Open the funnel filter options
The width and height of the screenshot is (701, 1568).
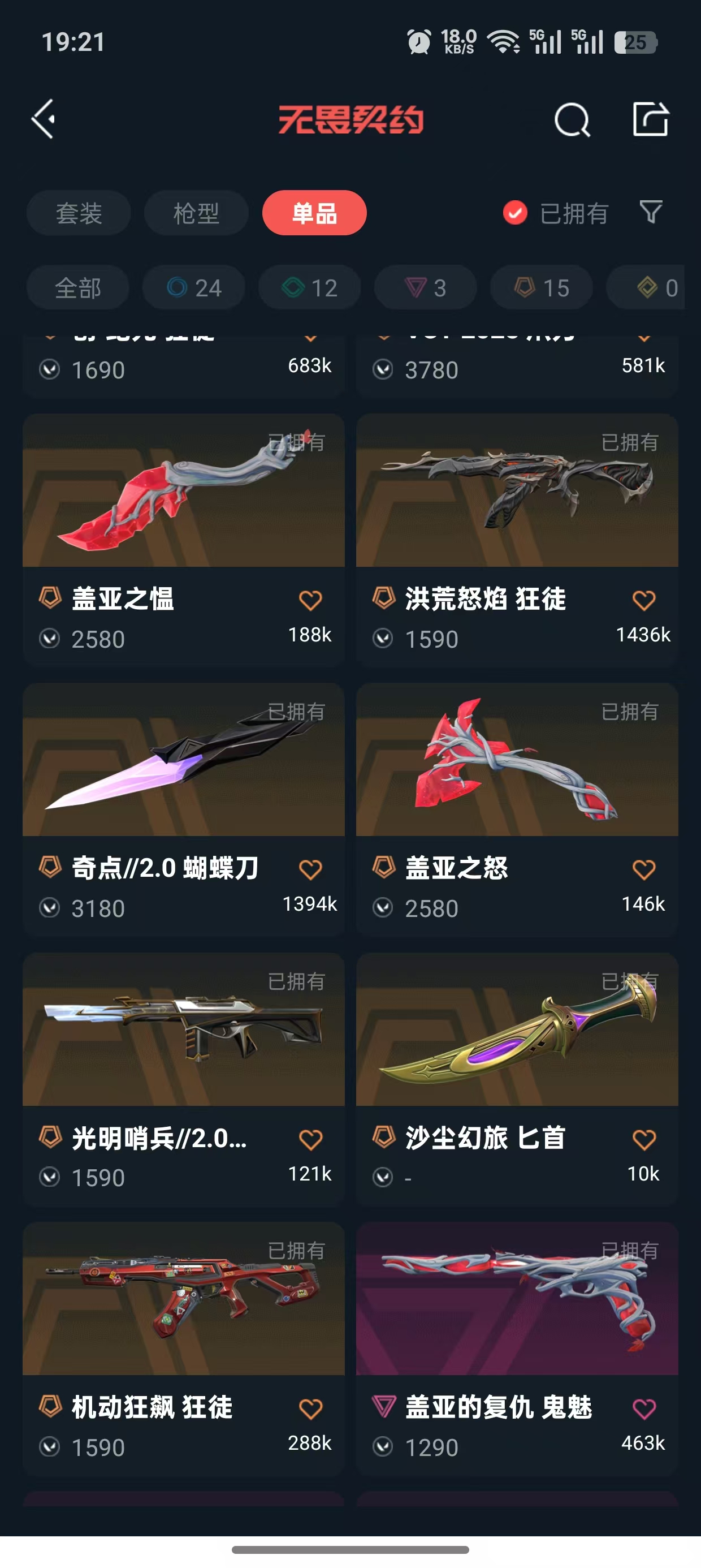651,213
